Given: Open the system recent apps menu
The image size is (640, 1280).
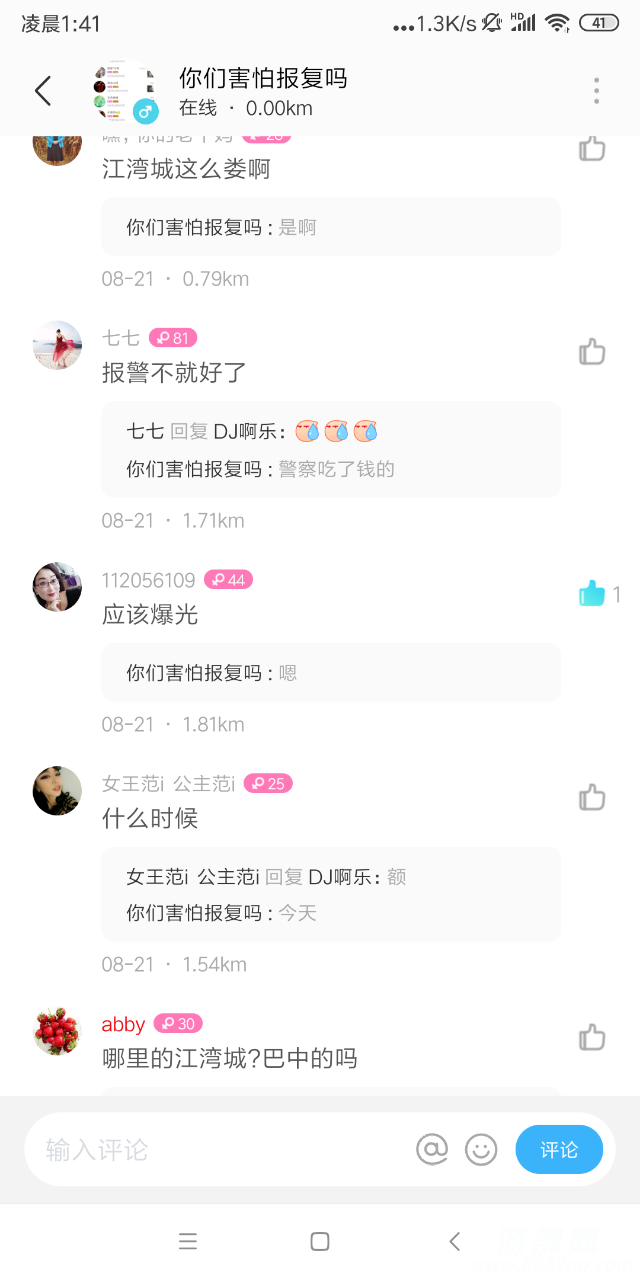Looking at the screenshot, I should pos(187,1242).
